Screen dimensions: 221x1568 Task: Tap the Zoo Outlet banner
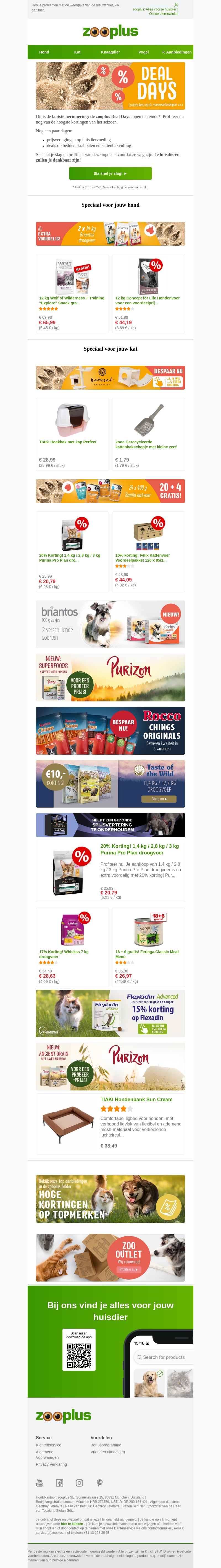[110, 1258]
